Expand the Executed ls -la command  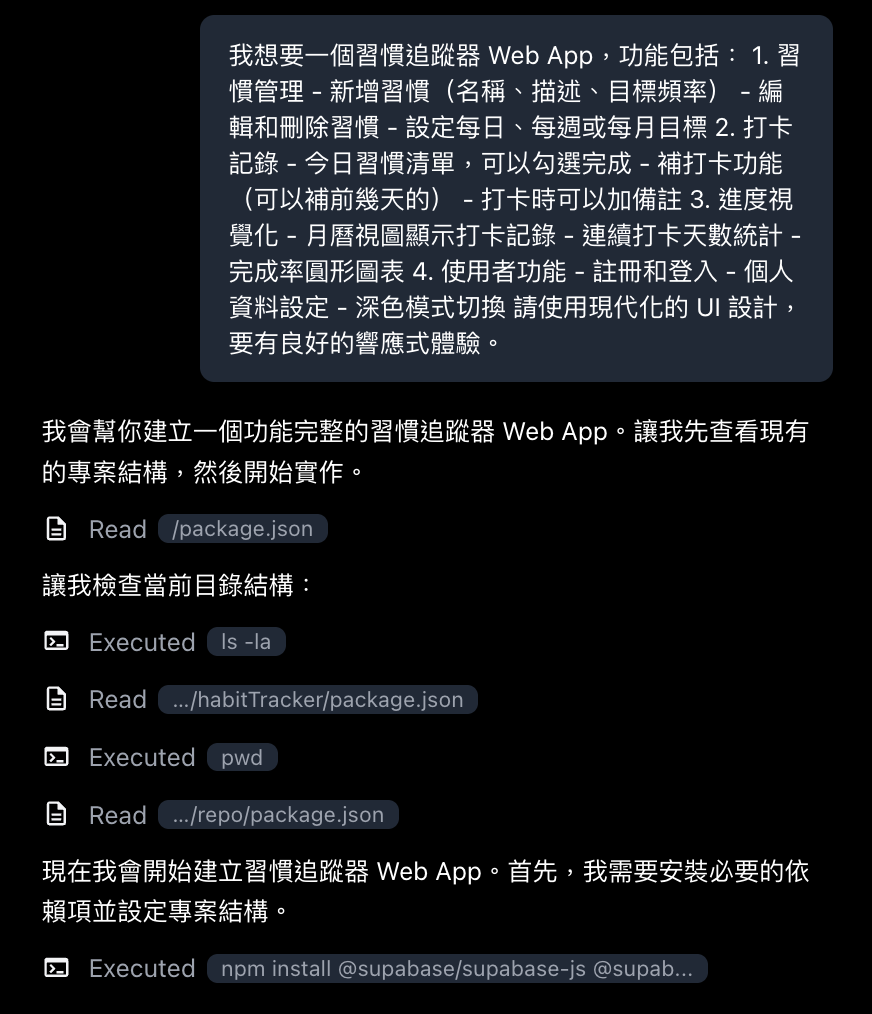[x=246, y=642]
